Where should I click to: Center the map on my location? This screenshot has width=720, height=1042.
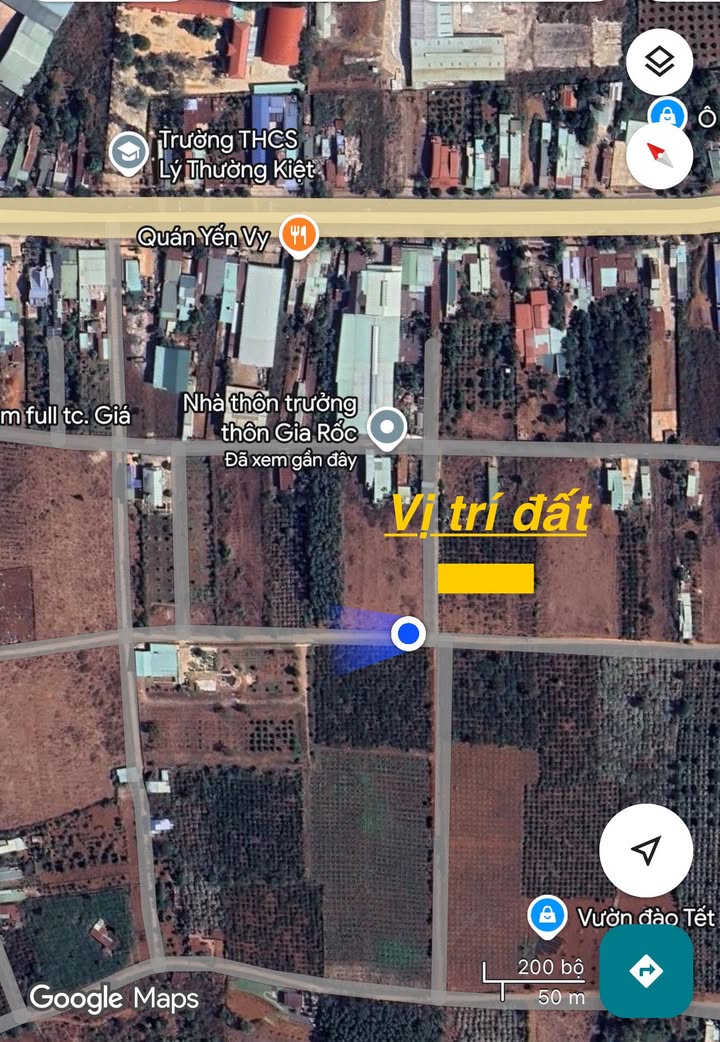coord(645,850)
